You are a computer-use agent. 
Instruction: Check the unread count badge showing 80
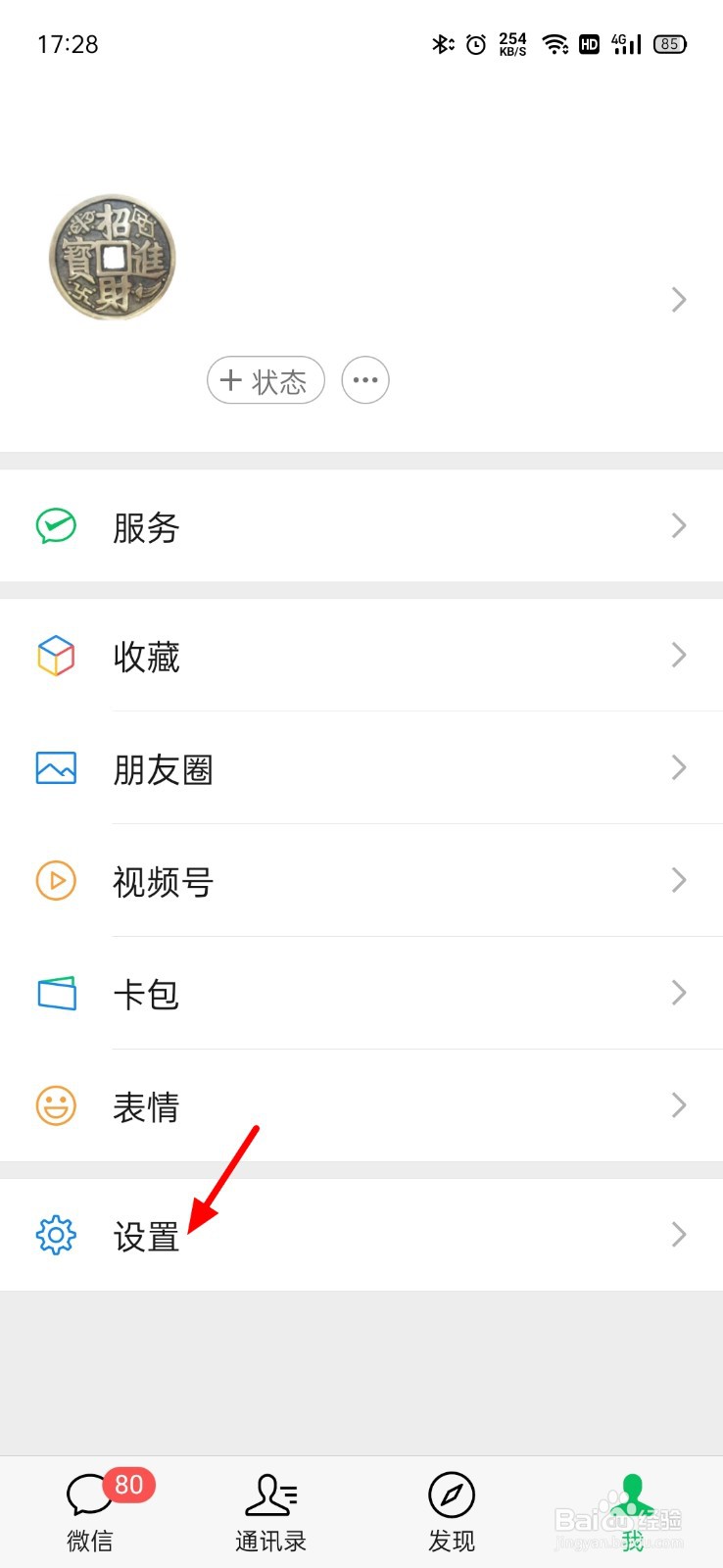(x=128, y=1486)
